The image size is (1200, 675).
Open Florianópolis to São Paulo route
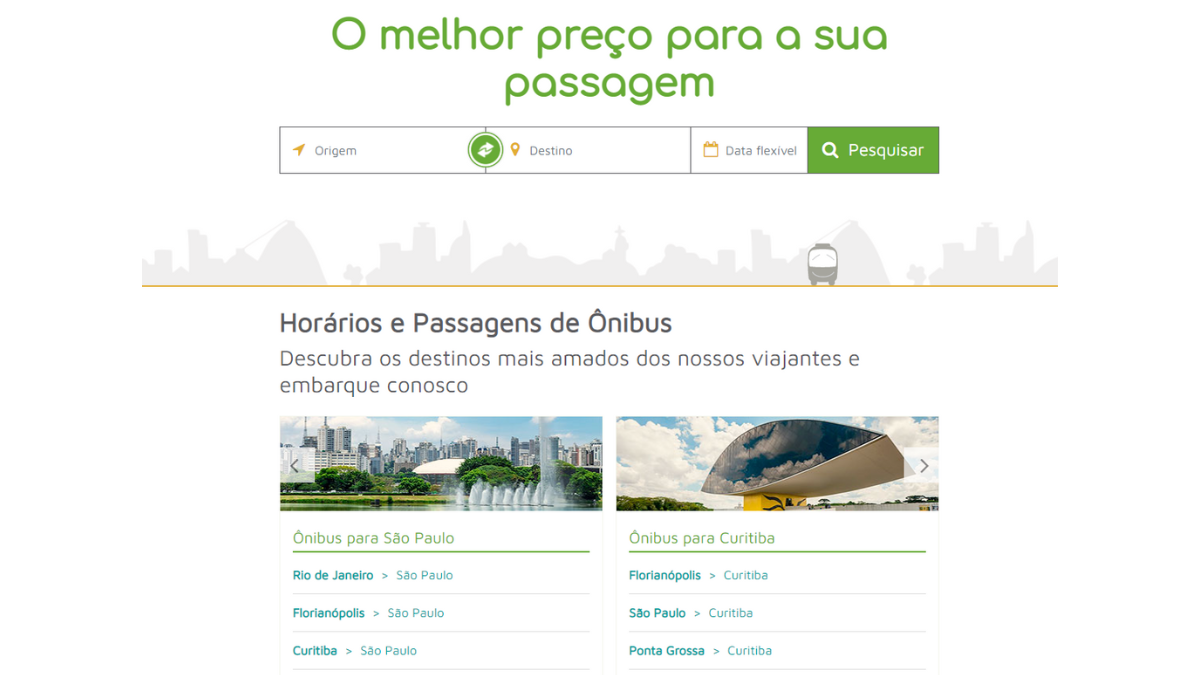pos(368,613)
